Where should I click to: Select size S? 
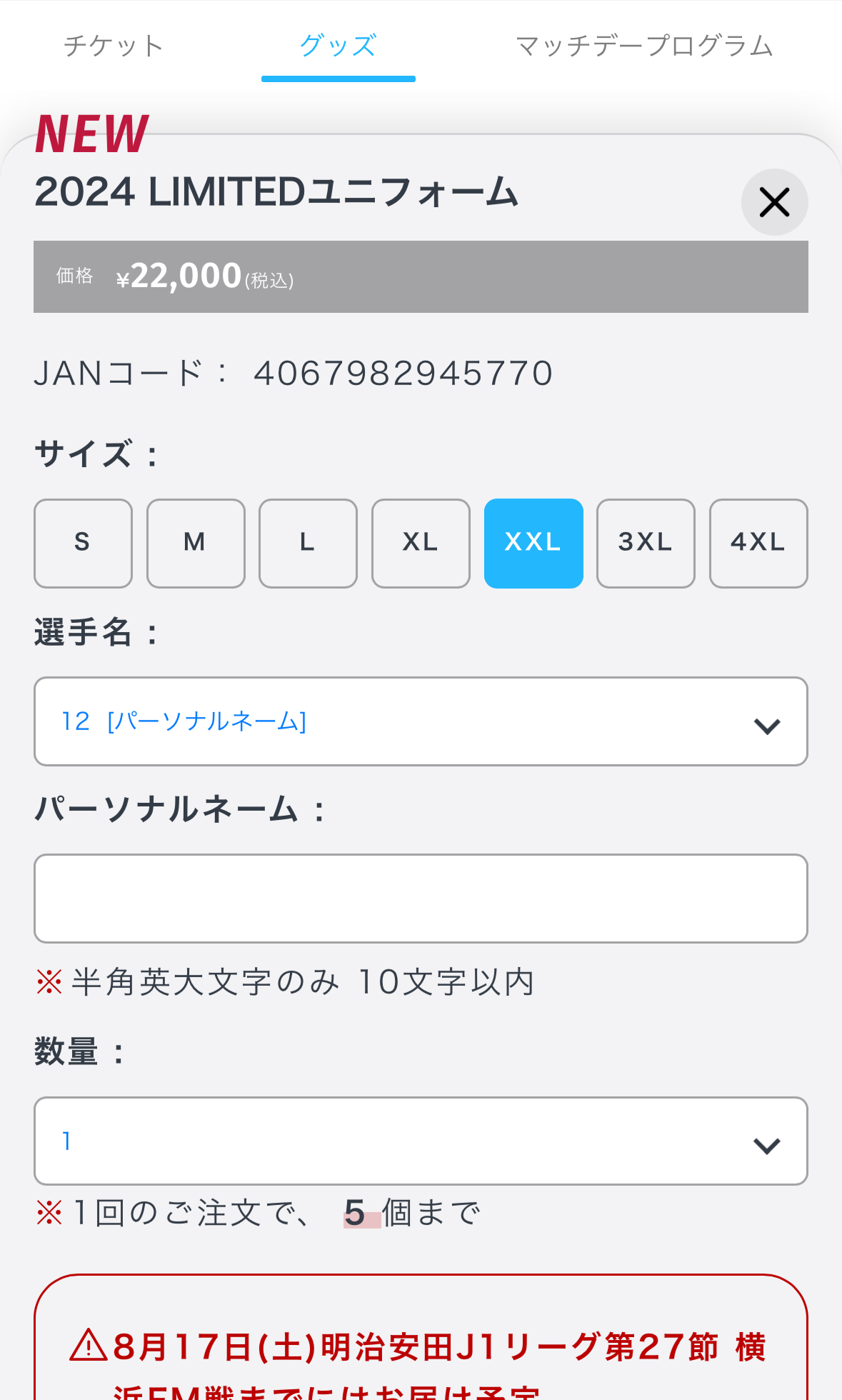83,543
